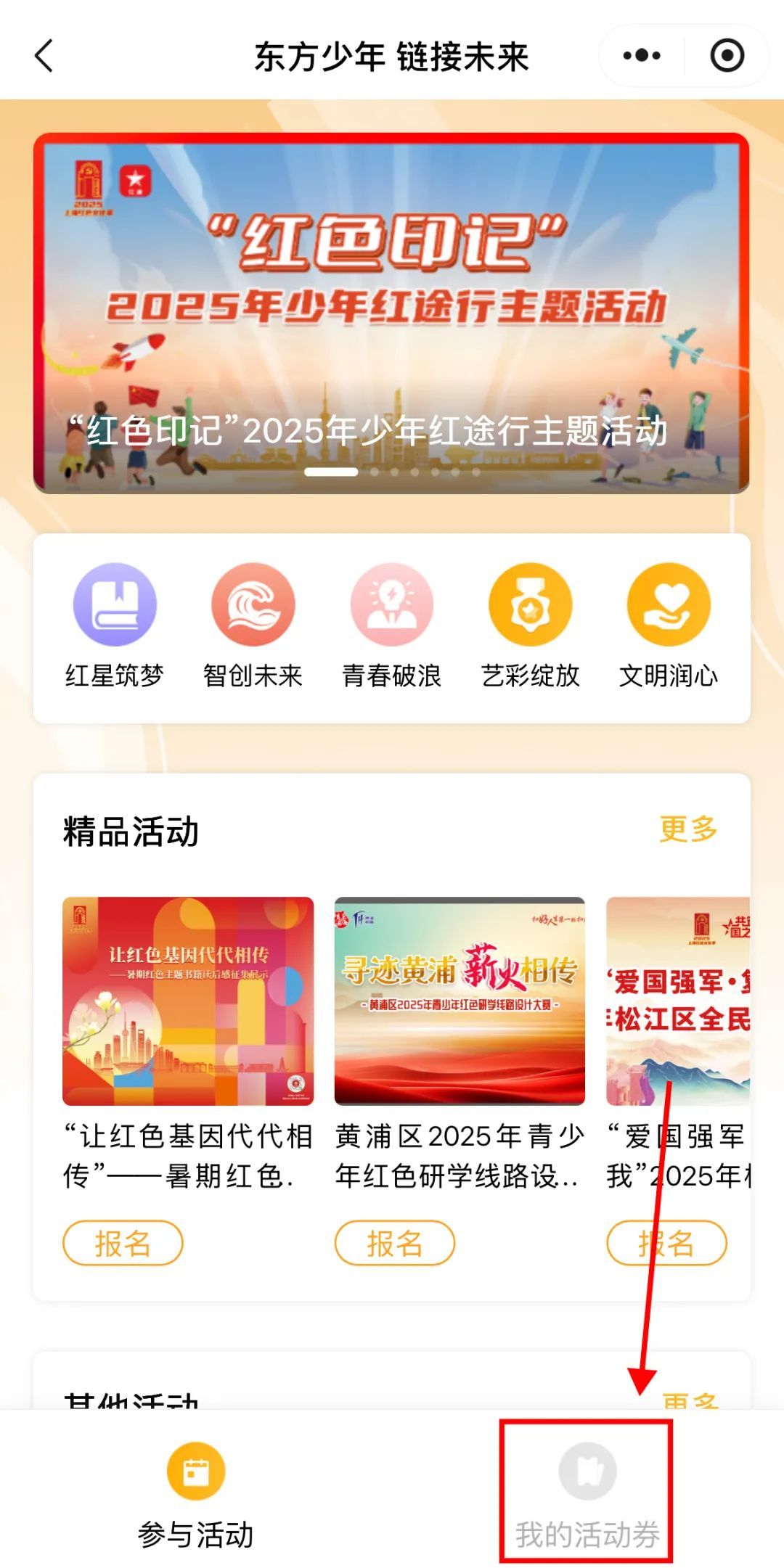This screenshot has width=784, height=1568.
Task: Open the mini program three-dot menu
Action: [x=642, y=56]
